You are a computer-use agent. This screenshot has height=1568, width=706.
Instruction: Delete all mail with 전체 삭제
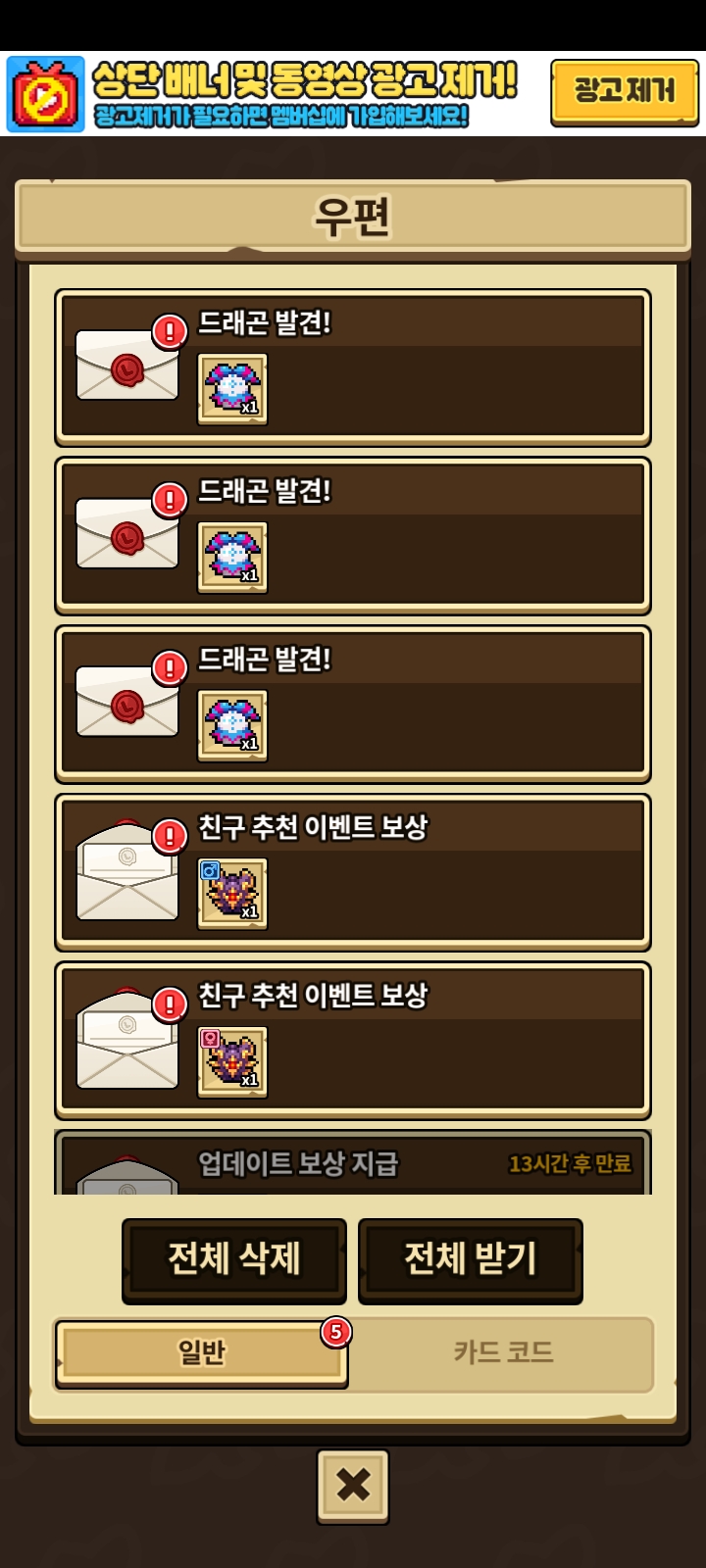234,1259
